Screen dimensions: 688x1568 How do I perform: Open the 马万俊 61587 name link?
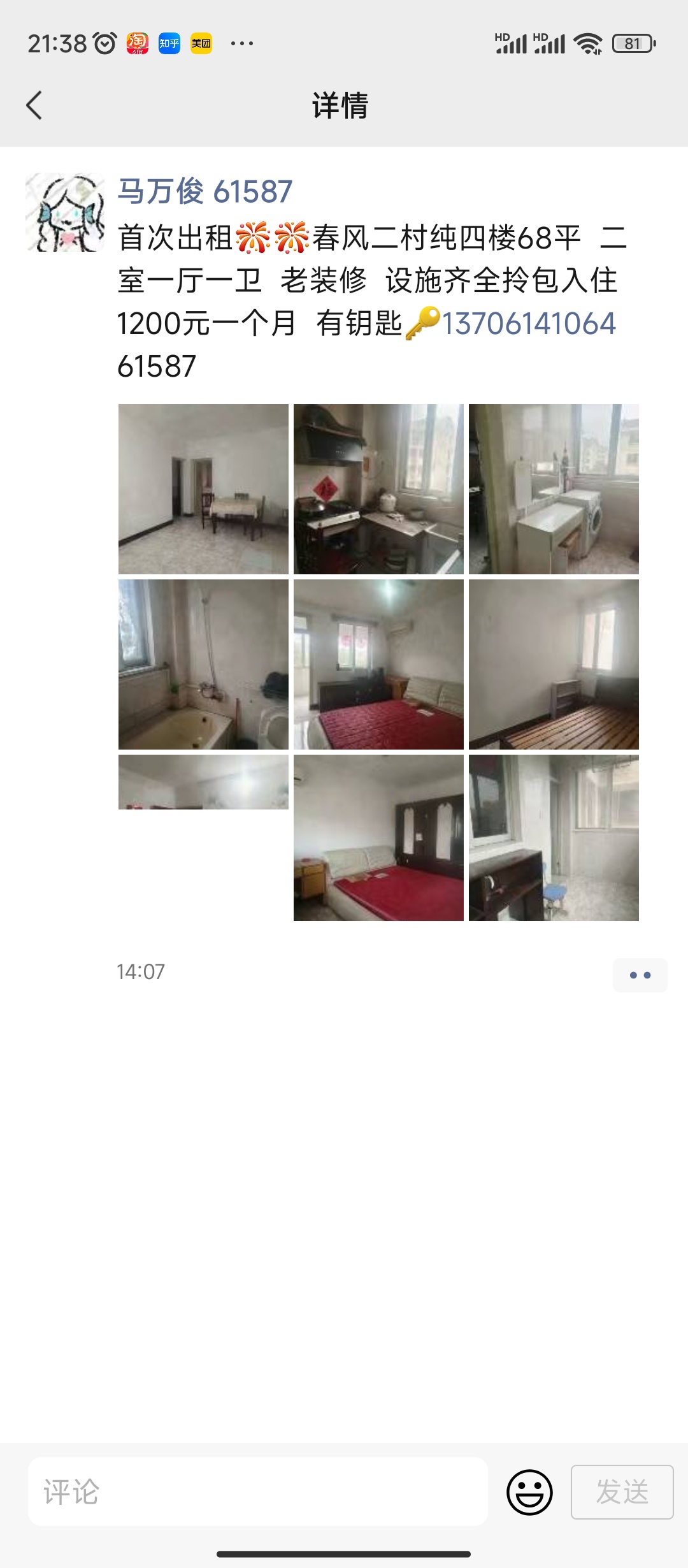tap(204, 191)
